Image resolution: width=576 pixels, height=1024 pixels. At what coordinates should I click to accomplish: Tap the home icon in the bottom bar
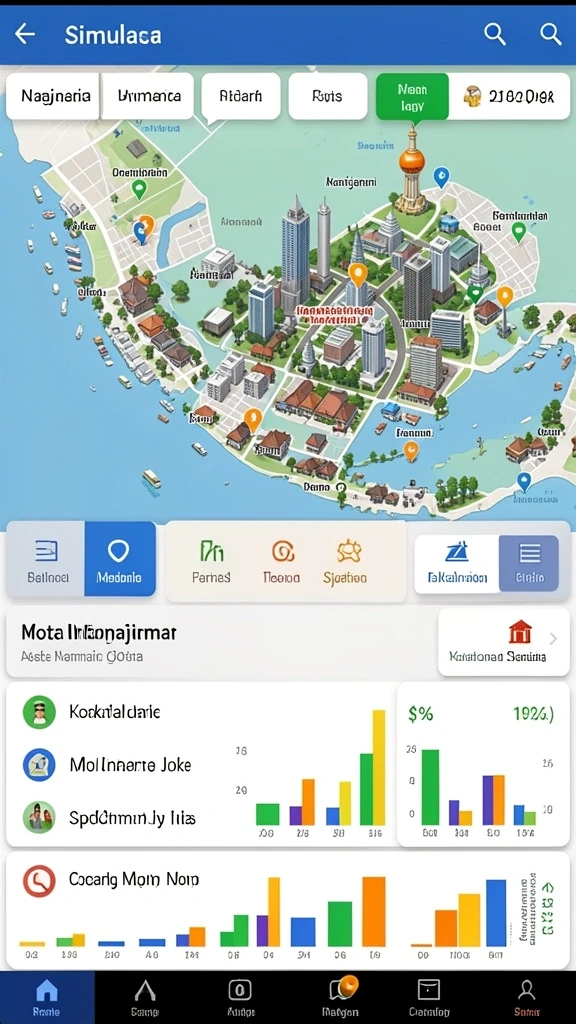pyautogui.click(x=47, y=997)
